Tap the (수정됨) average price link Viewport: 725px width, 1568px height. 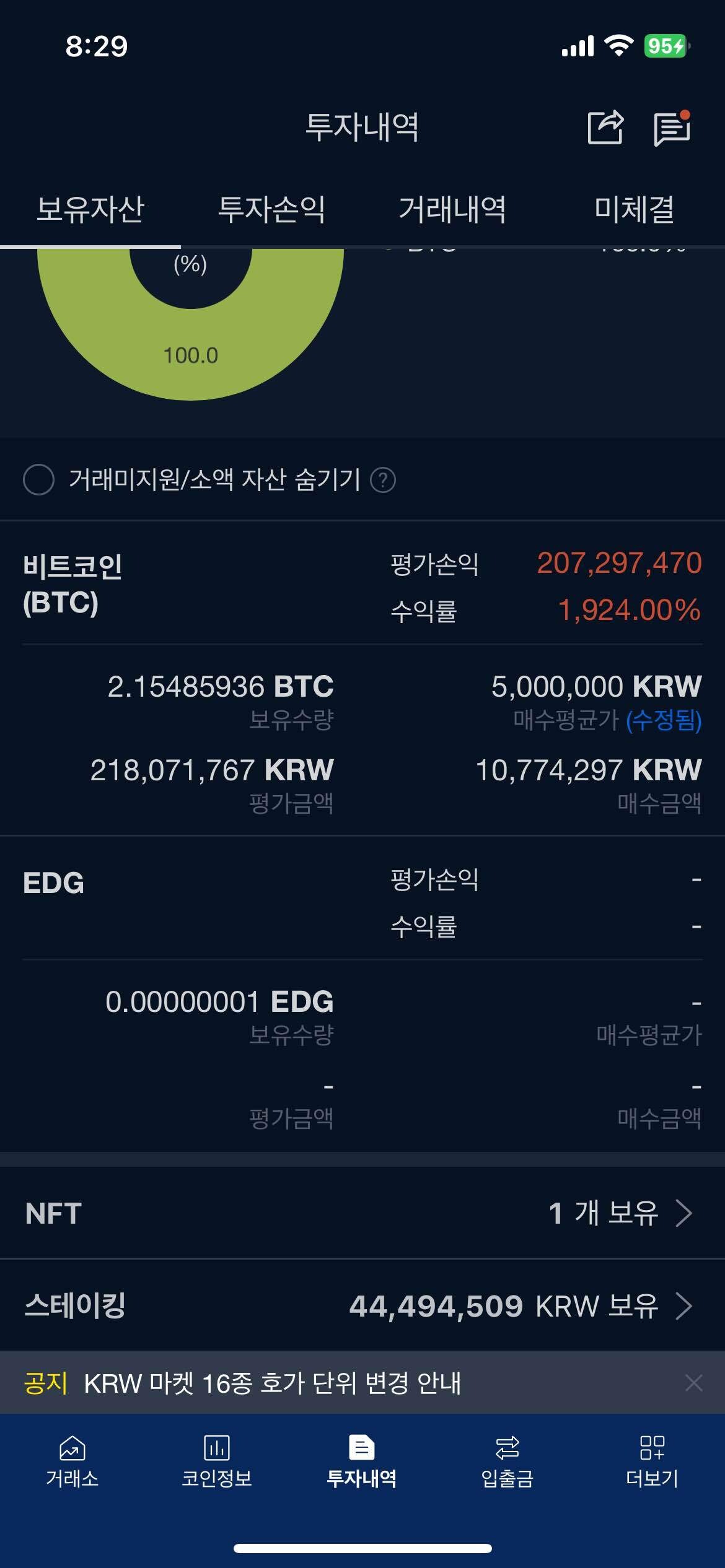click(664, 720)
